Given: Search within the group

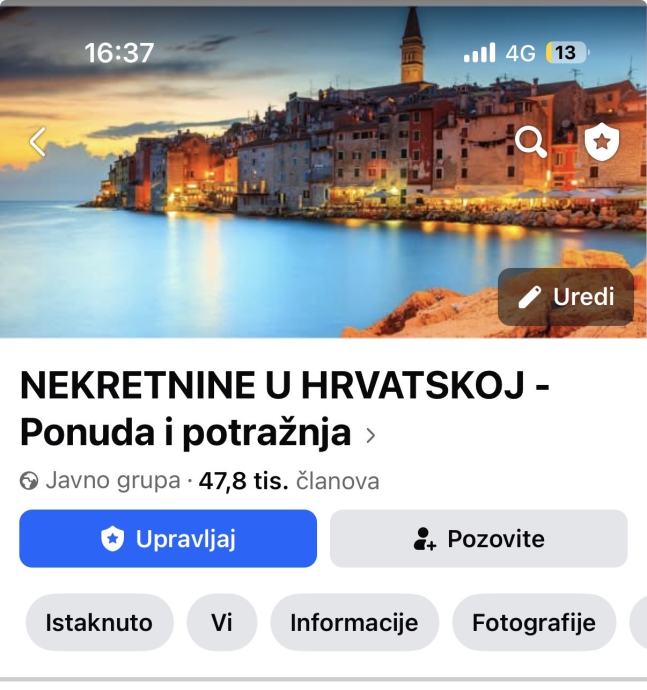Looking at the screenshot, I should click(530, 143).
